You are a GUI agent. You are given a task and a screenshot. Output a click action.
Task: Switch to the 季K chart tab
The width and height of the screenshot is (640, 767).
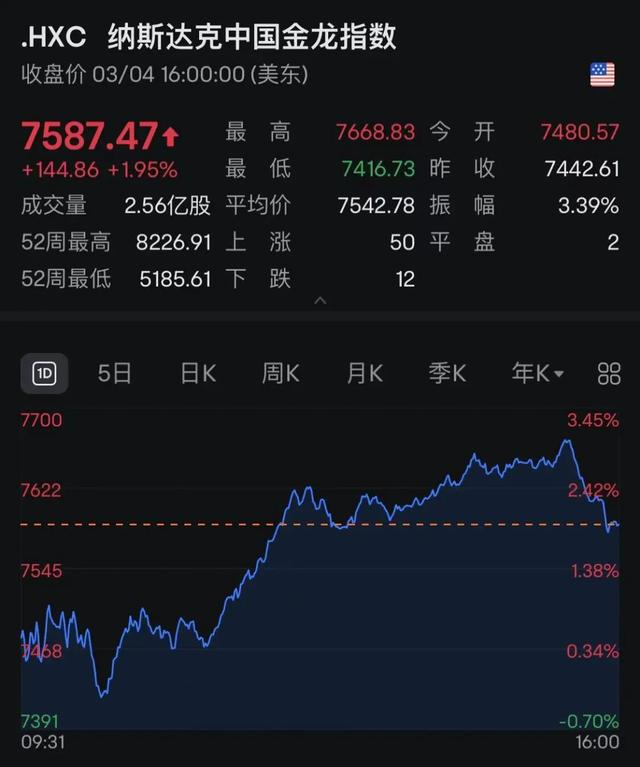pos(447,374)
